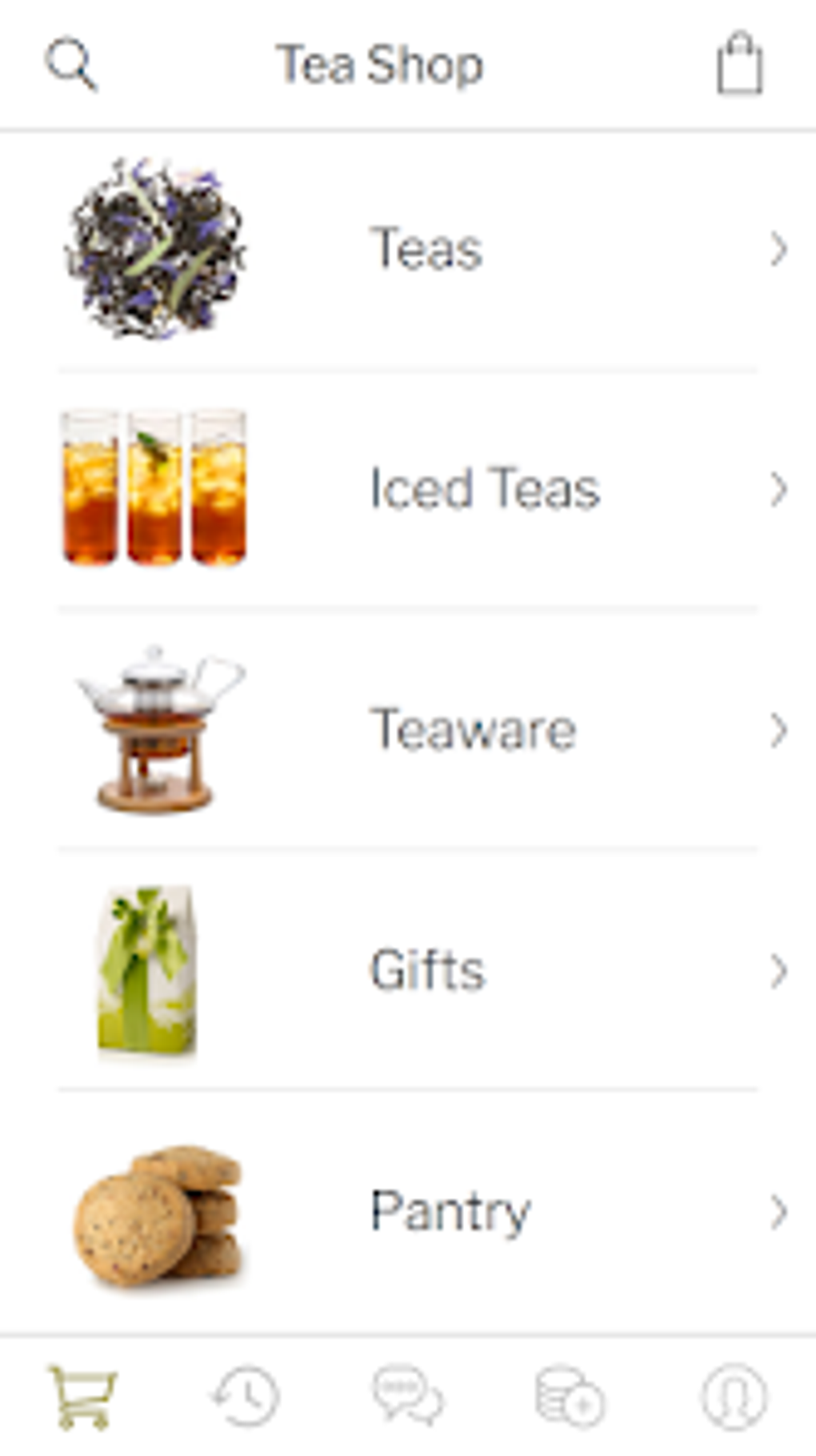Switch to the coins plus tab
The image size is (816, 1456).
coord(570,1397)
